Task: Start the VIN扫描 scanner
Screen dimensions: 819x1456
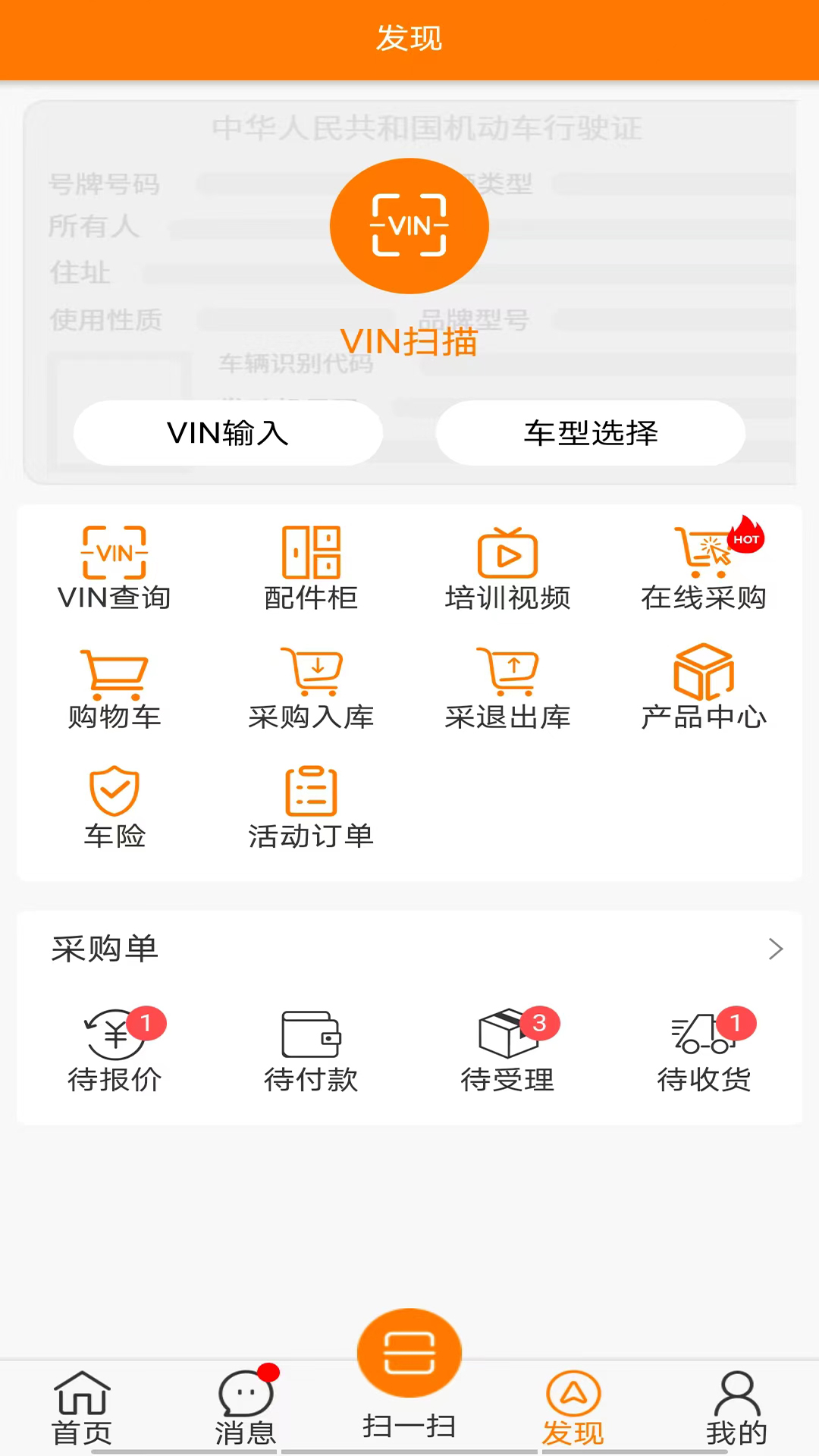Action: point(409,226)
